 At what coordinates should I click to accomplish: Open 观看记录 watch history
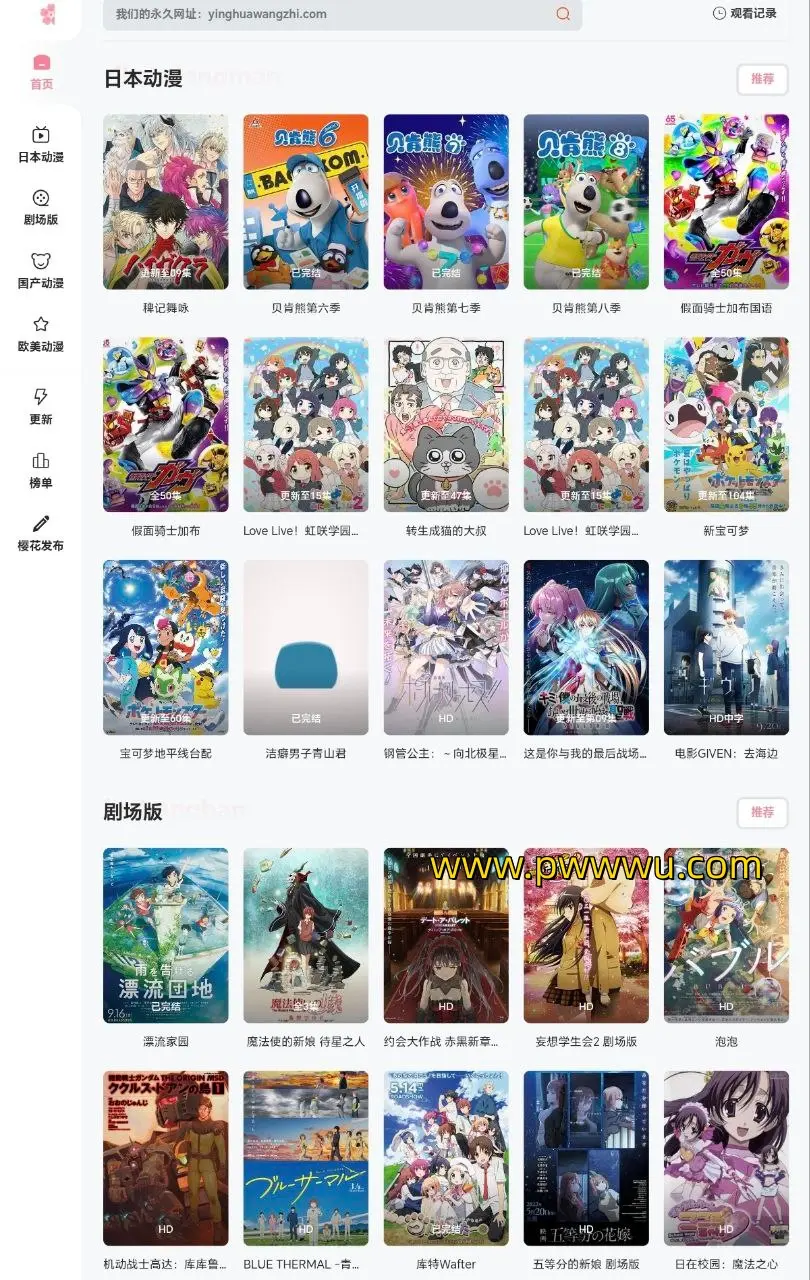tap(745, 14)
